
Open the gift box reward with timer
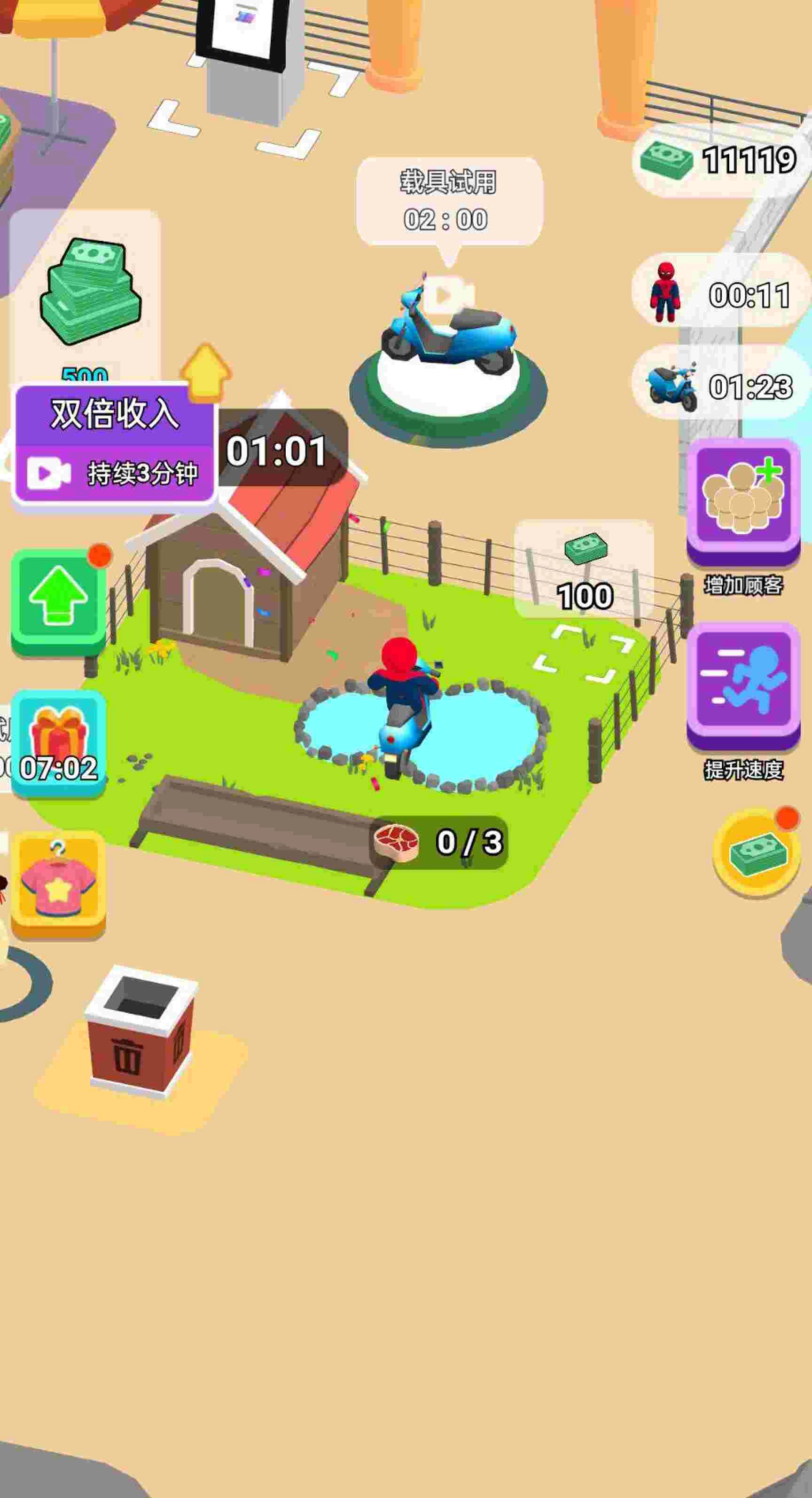(x=58, y=742)
